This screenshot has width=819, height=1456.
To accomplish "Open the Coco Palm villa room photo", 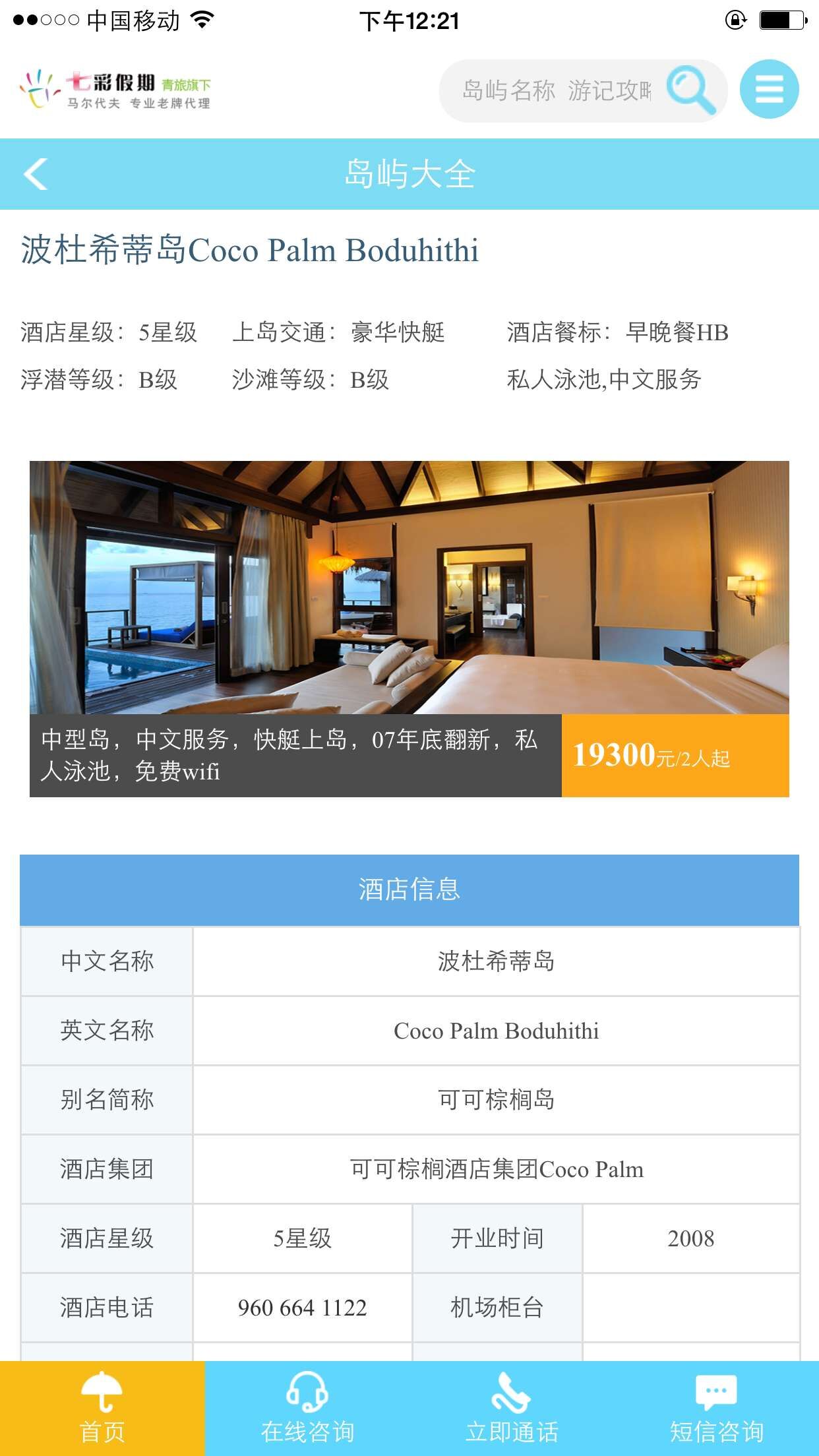I will [x=409, y=587].
